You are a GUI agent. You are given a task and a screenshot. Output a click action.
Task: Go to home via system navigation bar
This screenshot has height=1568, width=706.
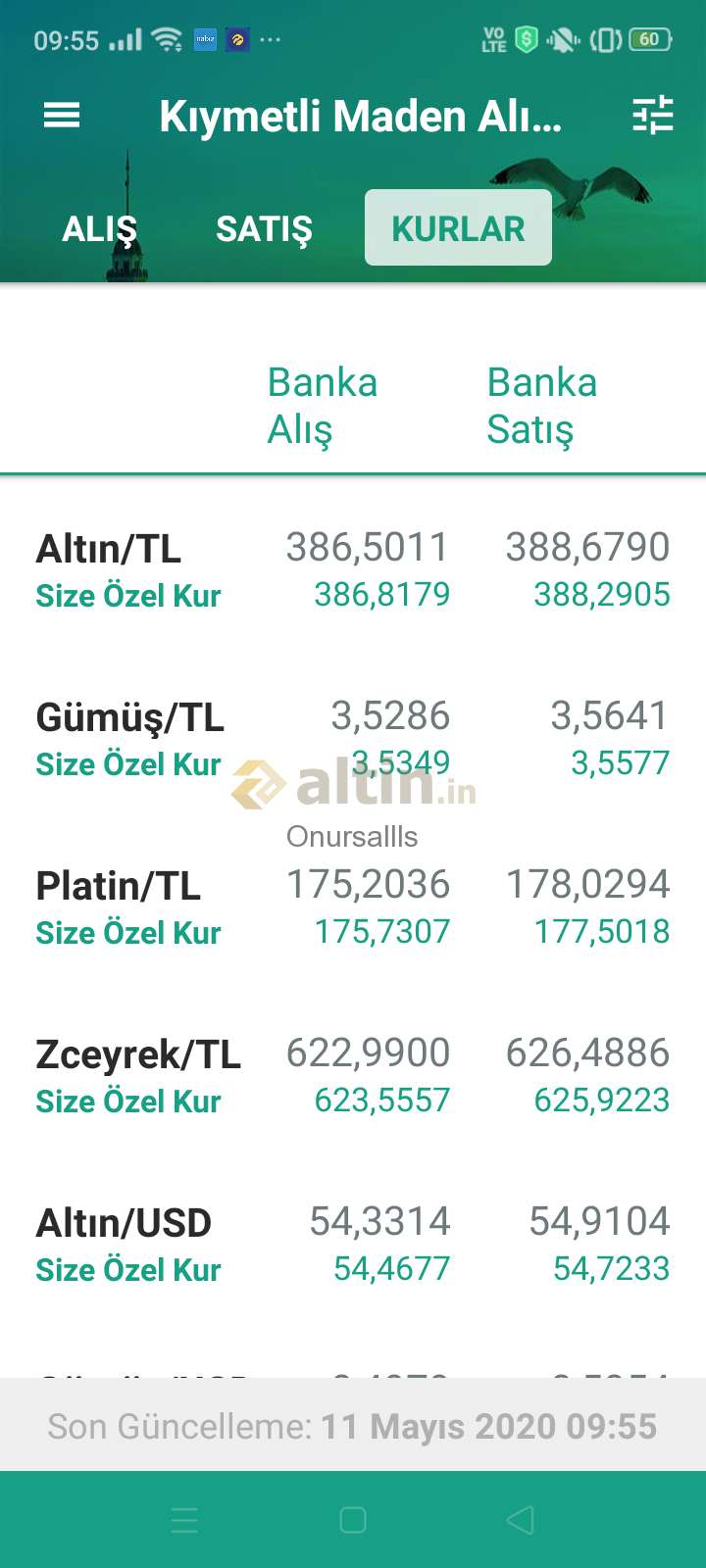coord(353,1519)
